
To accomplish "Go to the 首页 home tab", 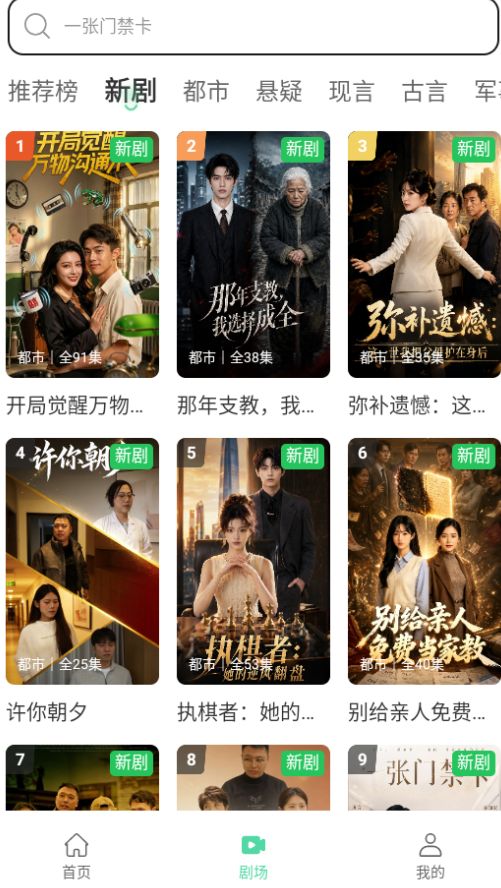I will (76, 856).
